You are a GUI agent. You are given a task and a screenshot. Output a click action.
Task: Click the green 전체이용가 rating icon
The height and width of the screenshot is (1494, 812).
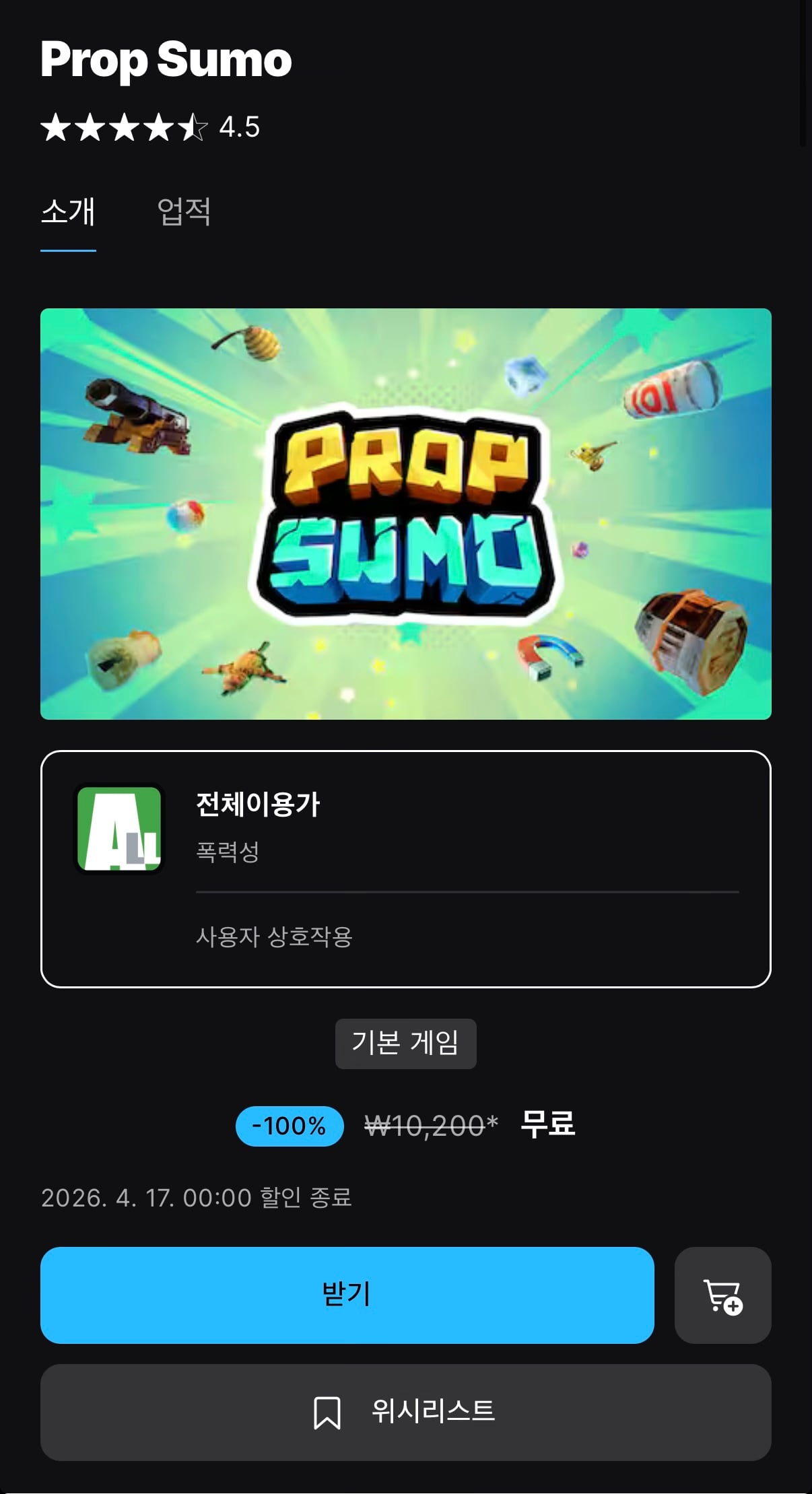point(118,827)
